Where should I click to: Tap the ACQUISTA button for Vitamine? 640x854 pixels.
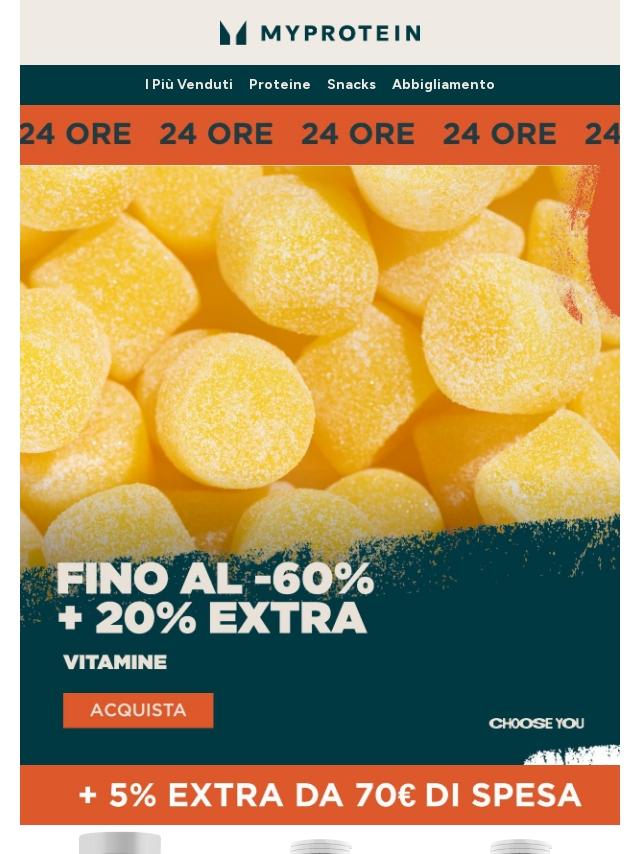138,710
